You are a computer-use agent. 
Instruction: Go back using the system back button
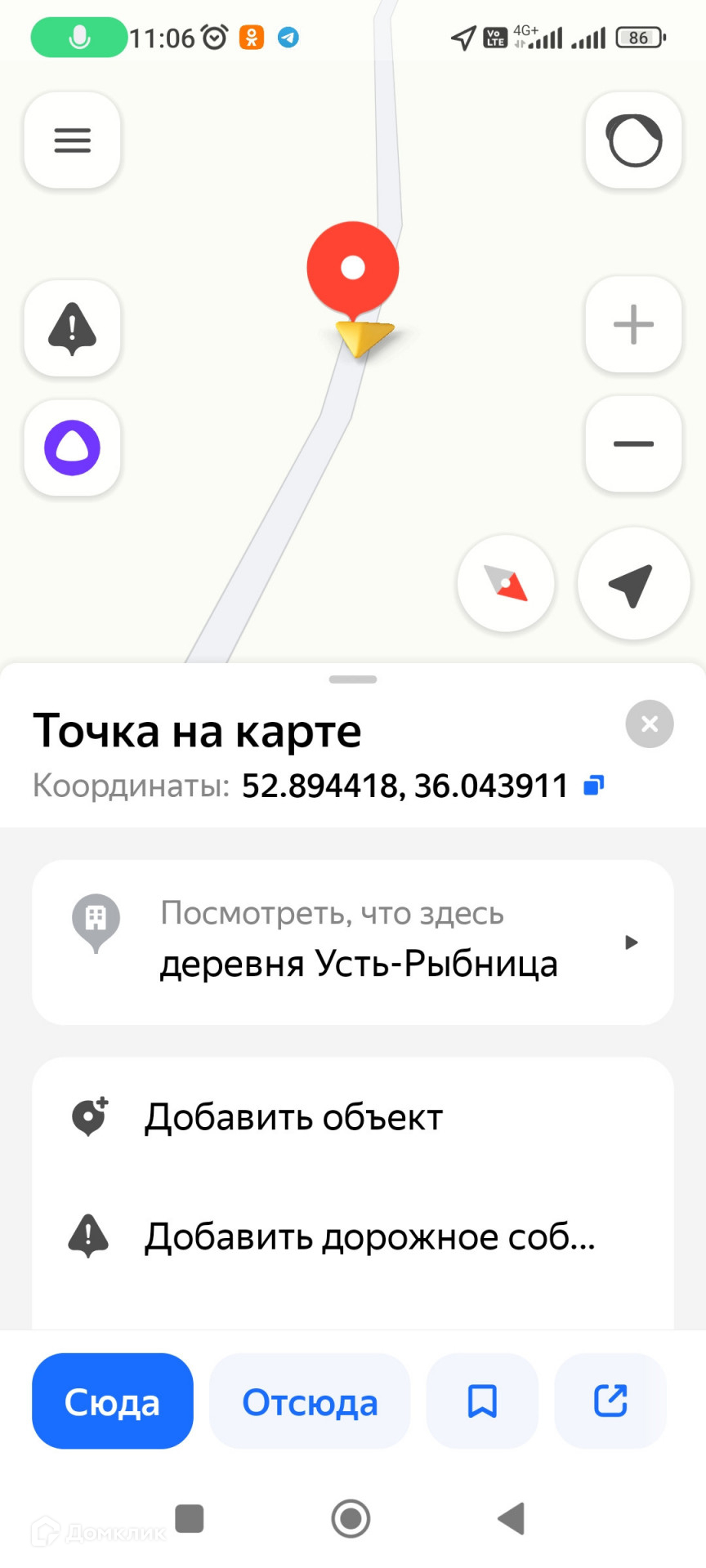point(512,1519)
